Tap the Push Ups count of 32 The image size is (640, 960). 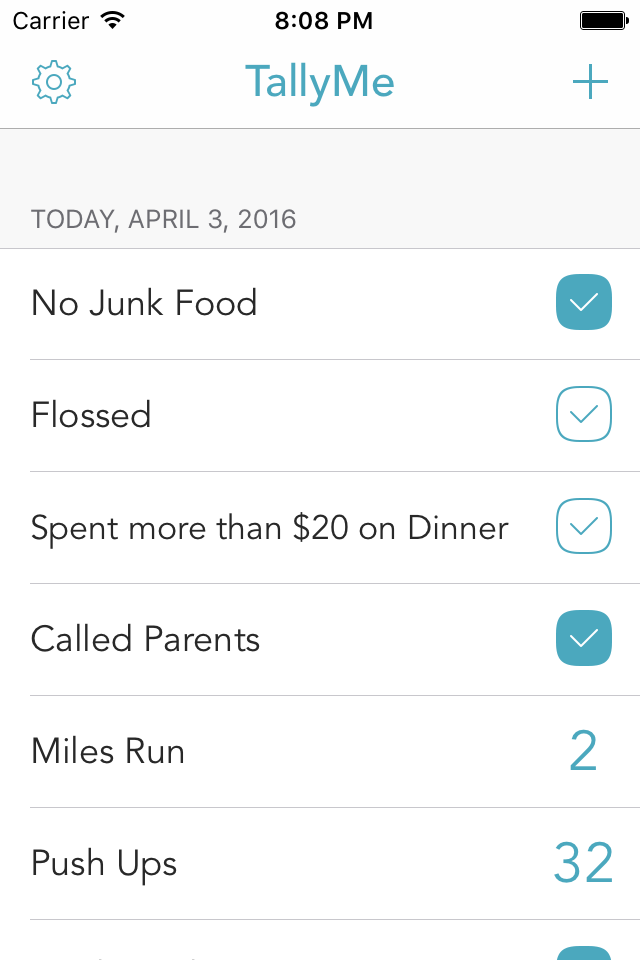click(x=583, y=864)
